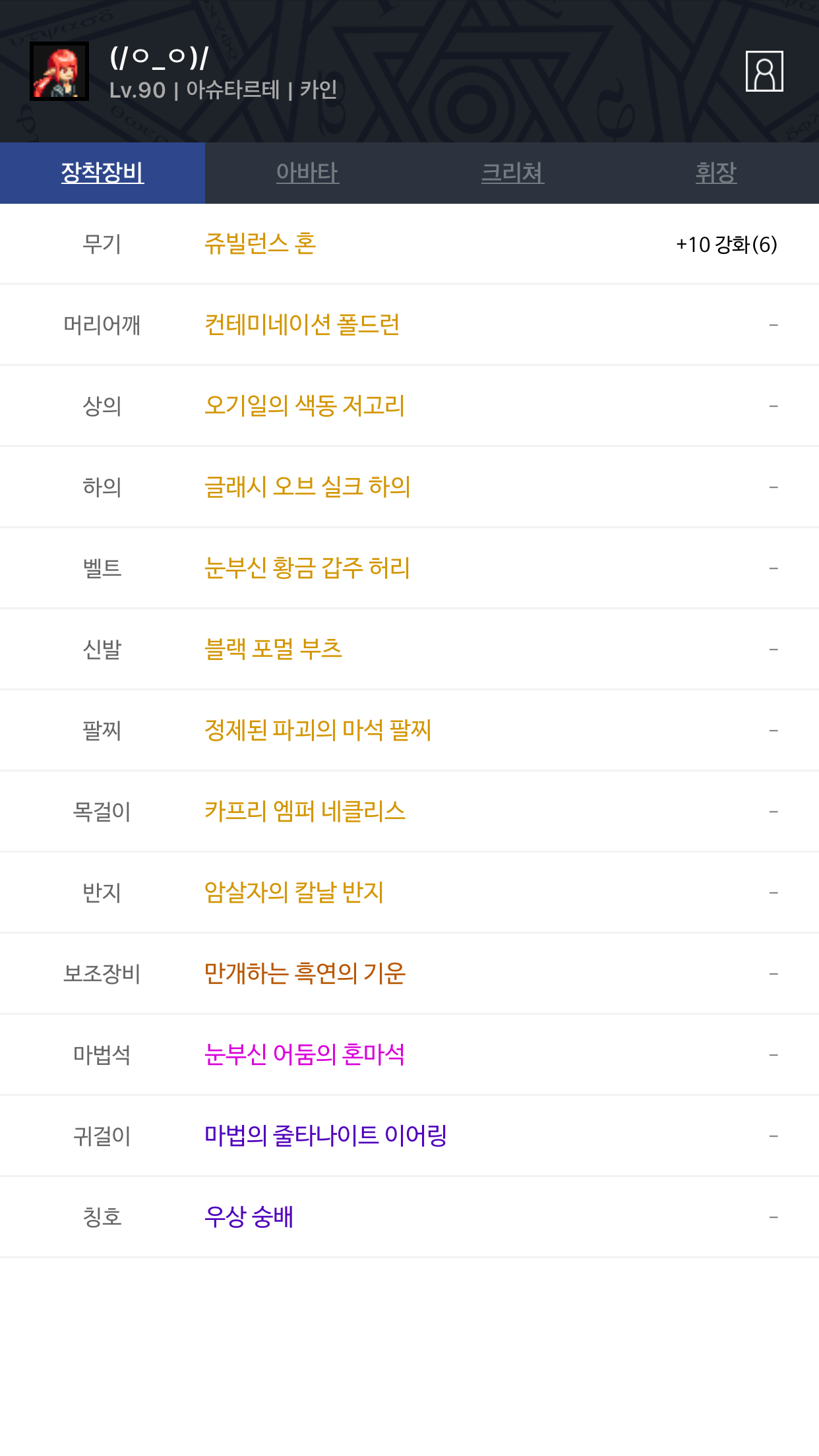Viewport: 819px width, 1456px height.
Task: Tap 눈부신 어둠의 혼마석
Action: [304, 1055]
